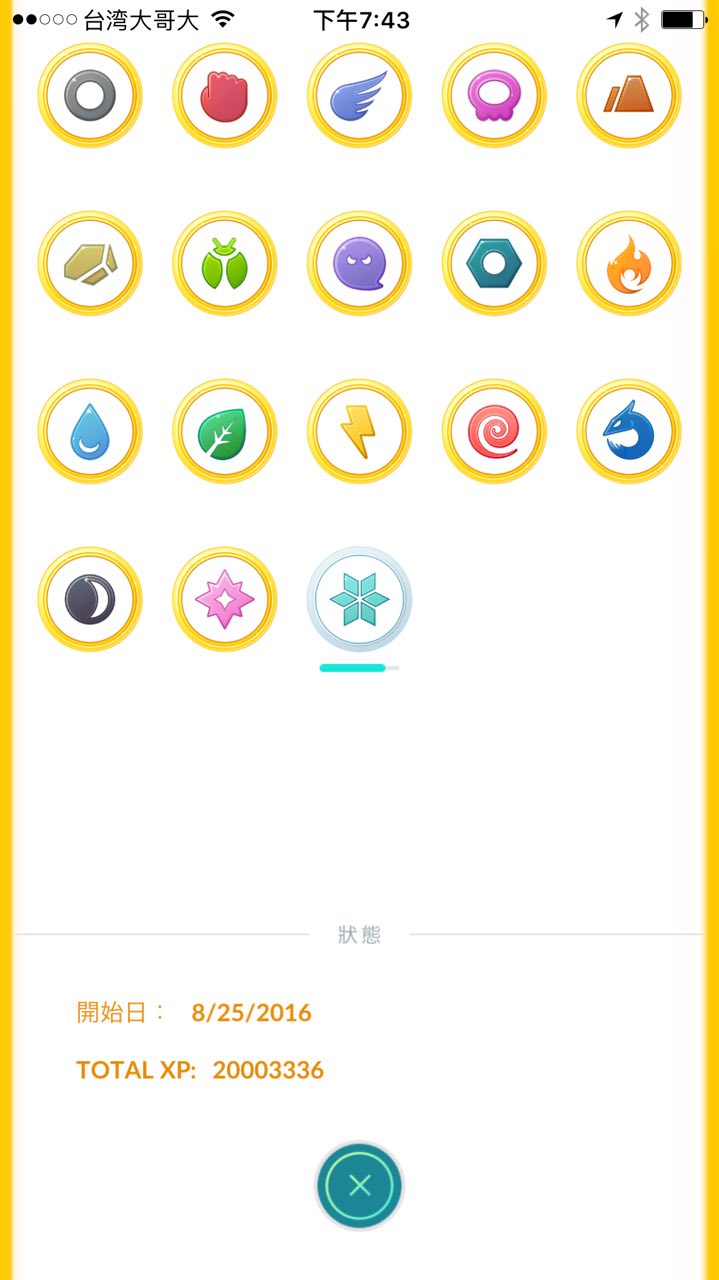Open the Ice-type snowflake medal
Viewport: 719px width, 1280px height.
(x=359, y=600)
